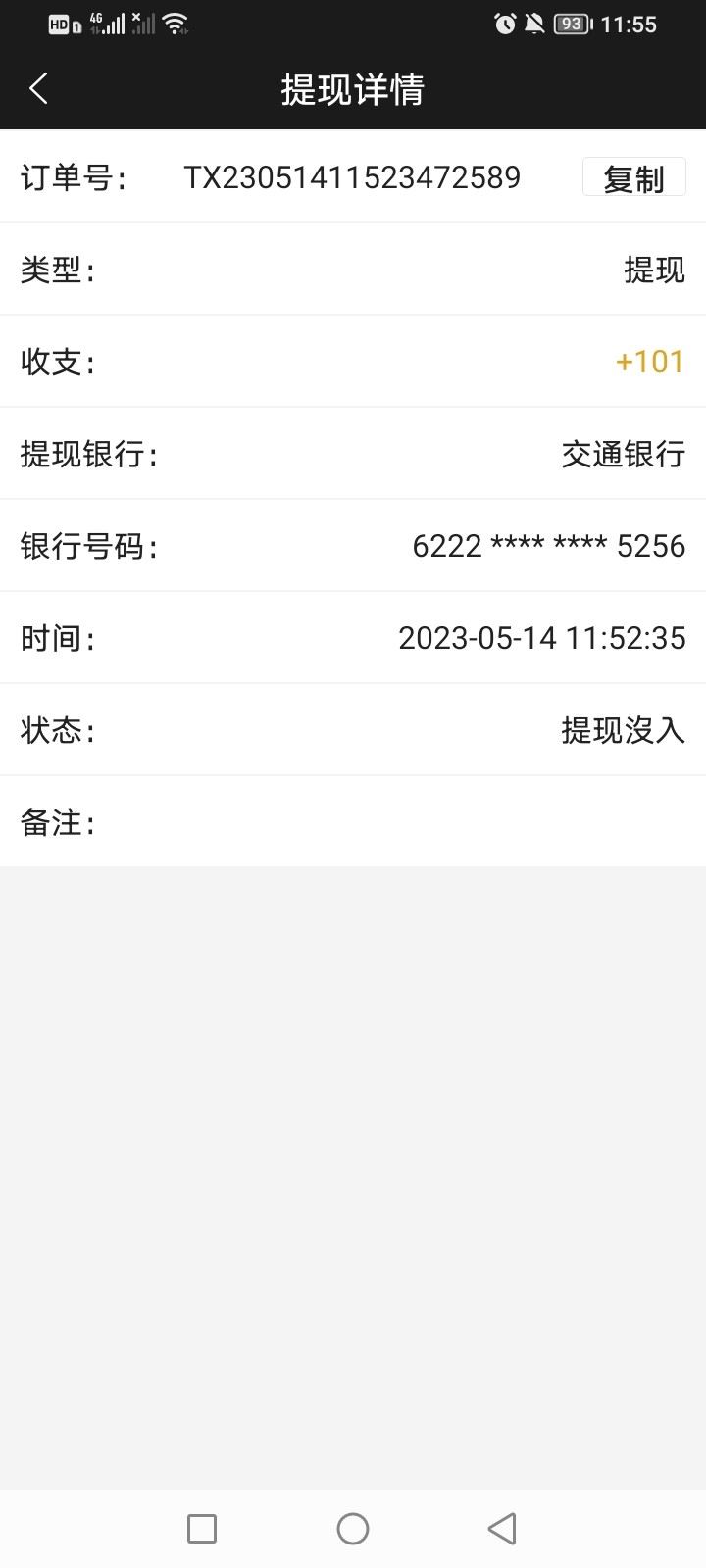Screen dimensions: 706x1568
Task: Tap the +101 amount in 收支 row
Action: click(x=650, y=362)
